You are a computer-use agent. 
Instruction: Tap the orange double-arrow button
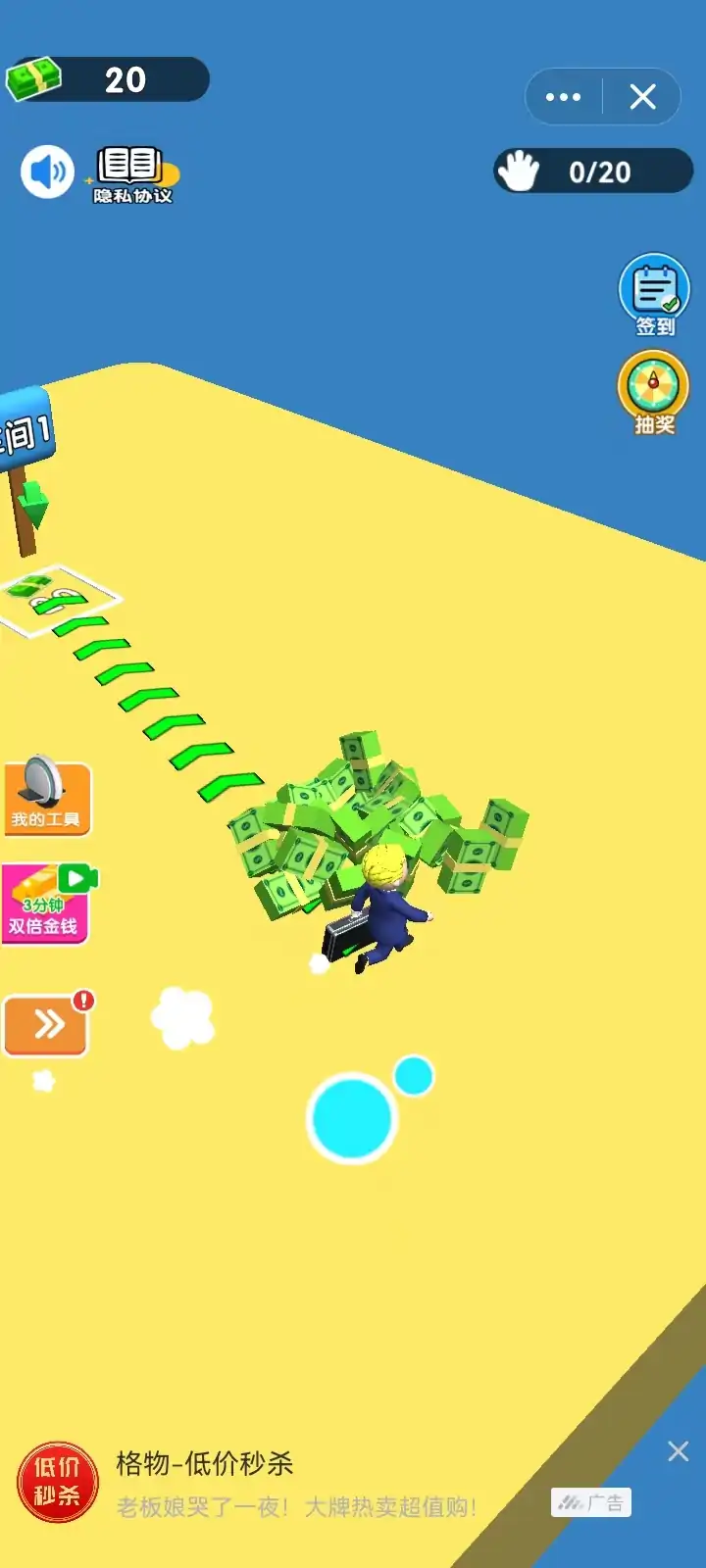coord(46,1025)
